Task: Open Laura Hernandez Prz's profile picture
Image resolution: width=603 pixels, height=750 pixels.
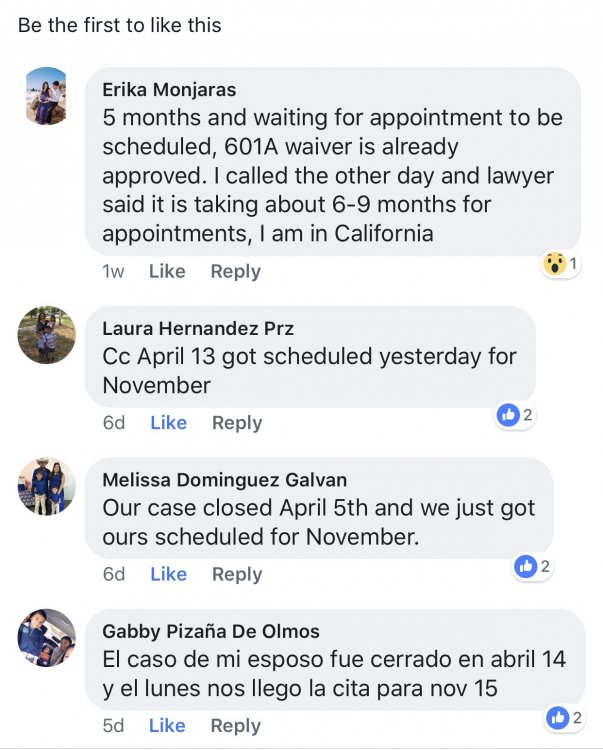Action: (47, 335)
